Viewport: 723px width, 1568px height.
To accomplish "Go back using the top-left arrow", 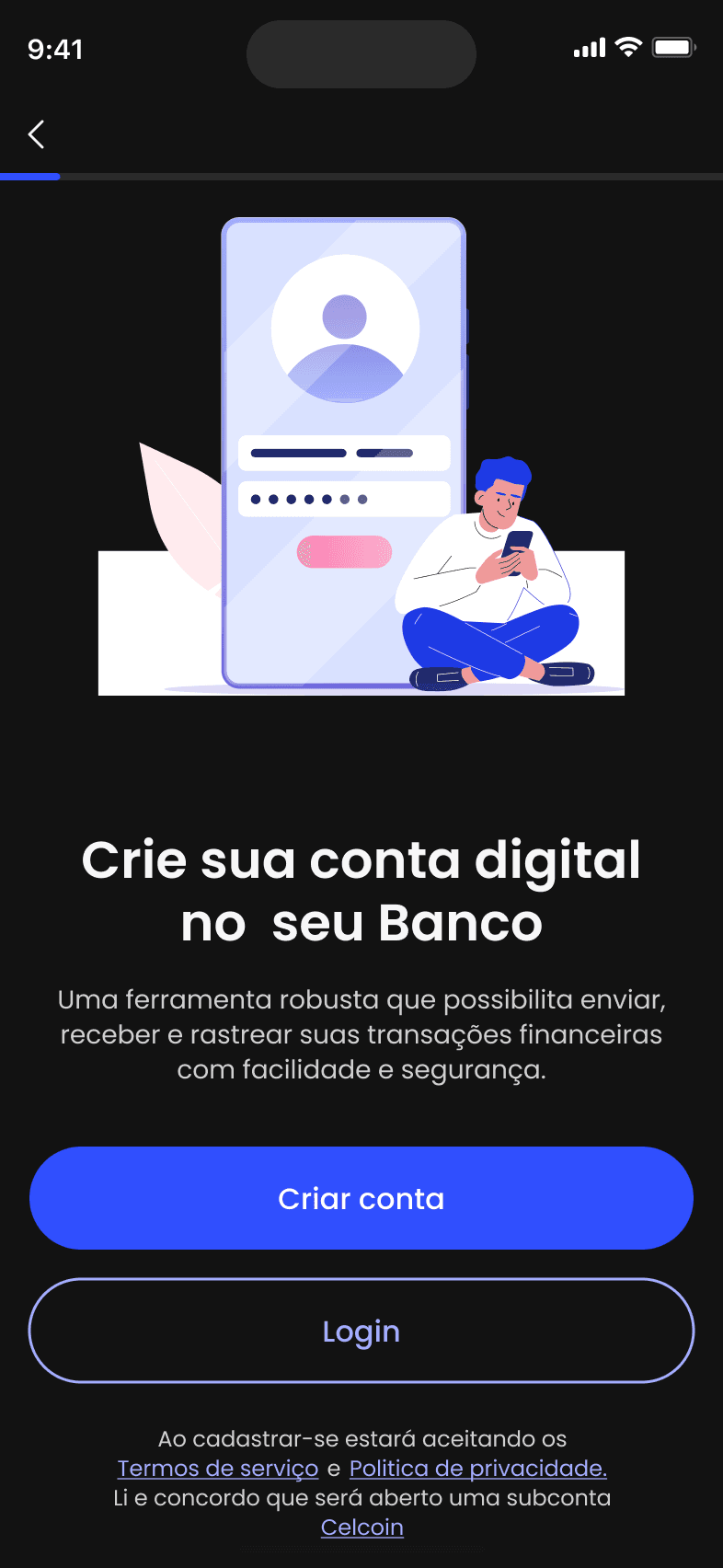I will click(37, 134).
